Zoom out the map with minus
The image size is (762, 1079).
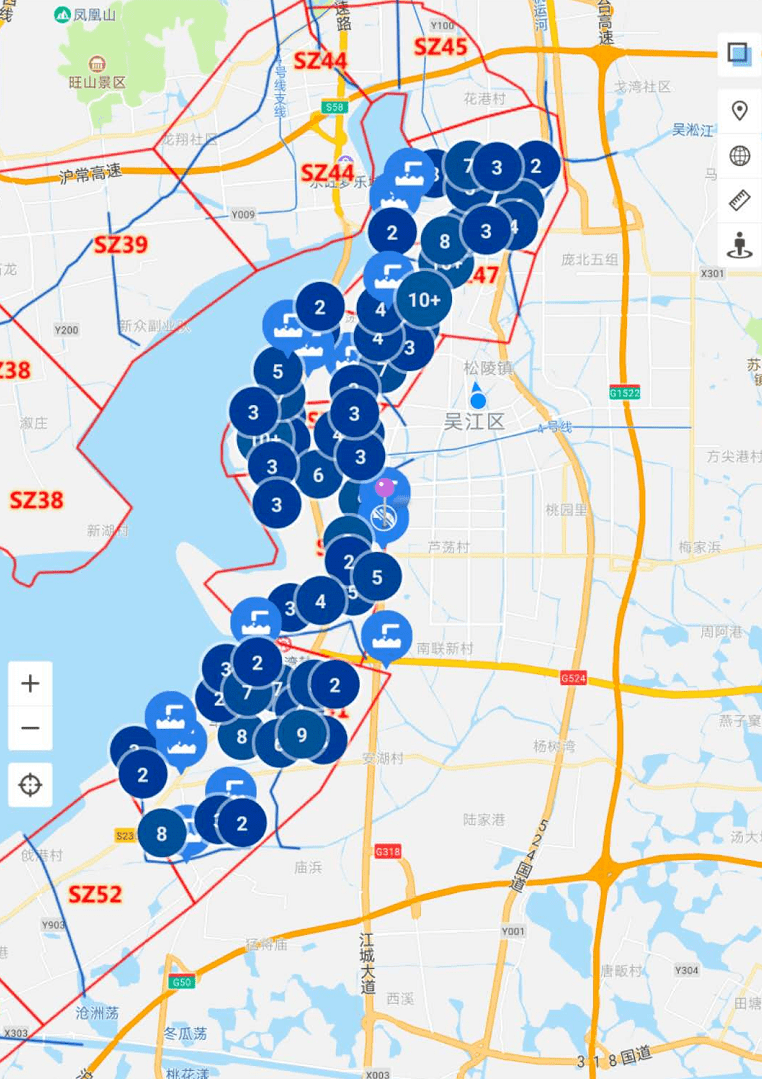[x=30, y=728]
